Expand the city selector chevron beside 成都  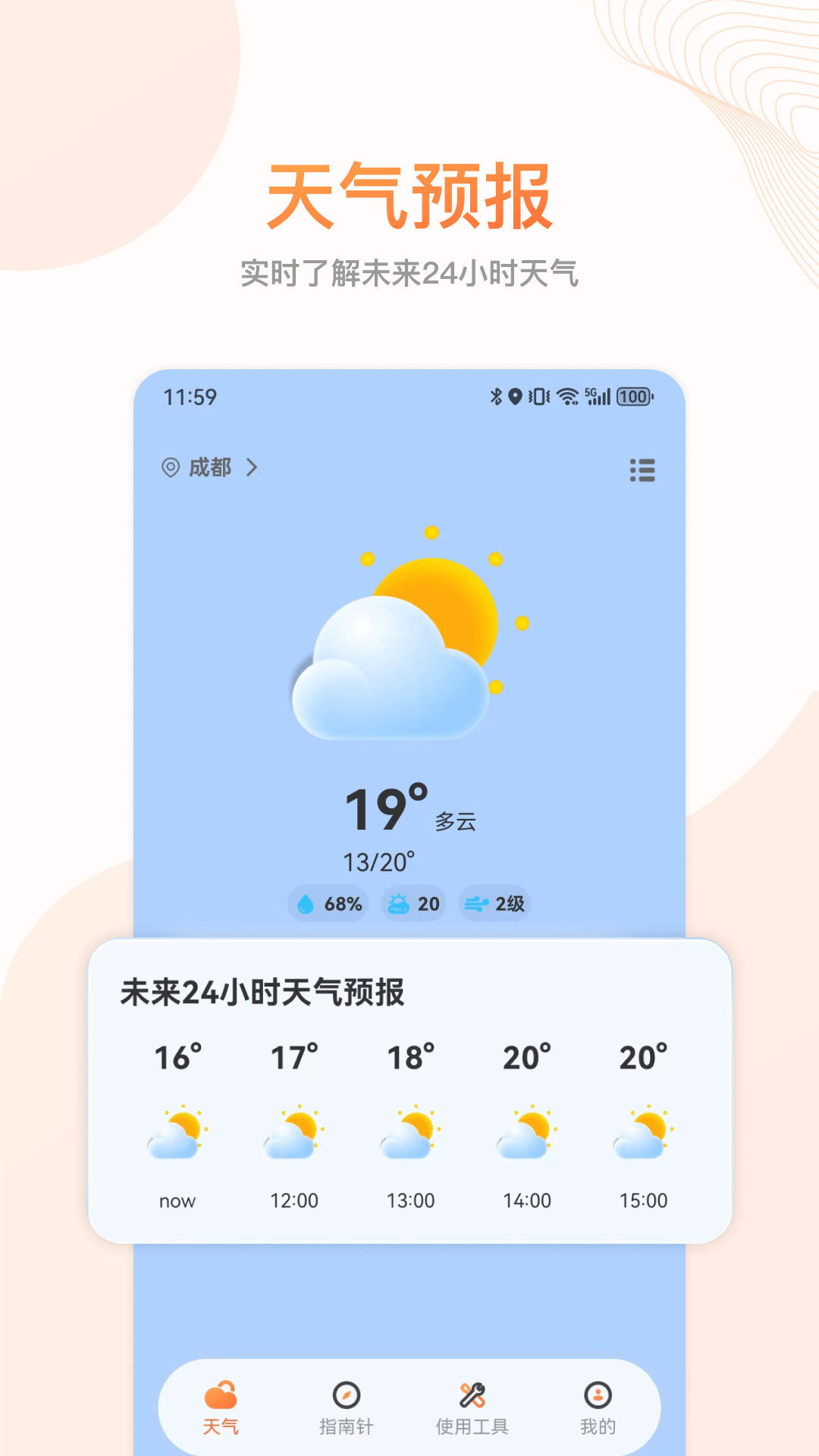(x=253, y=469)
